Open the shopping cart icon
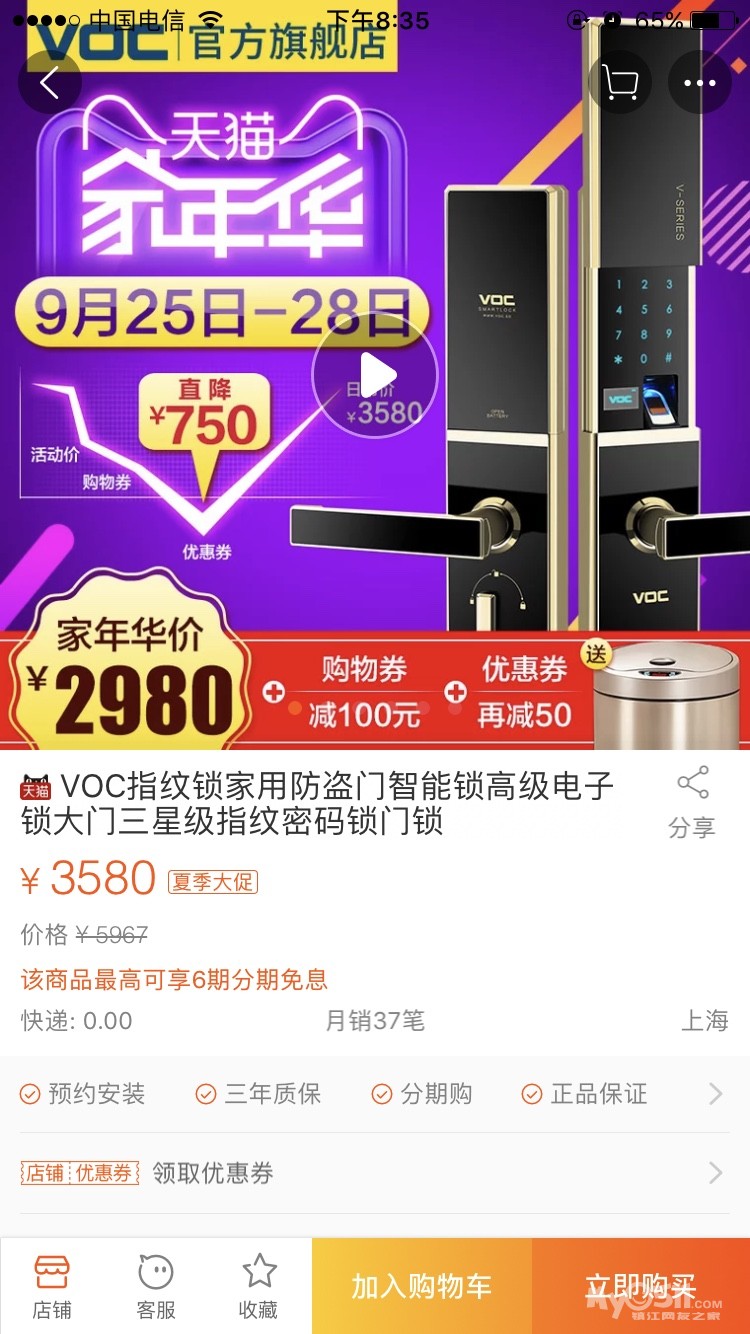Viewport: 750px width, 1334px height. coord(620,83)
